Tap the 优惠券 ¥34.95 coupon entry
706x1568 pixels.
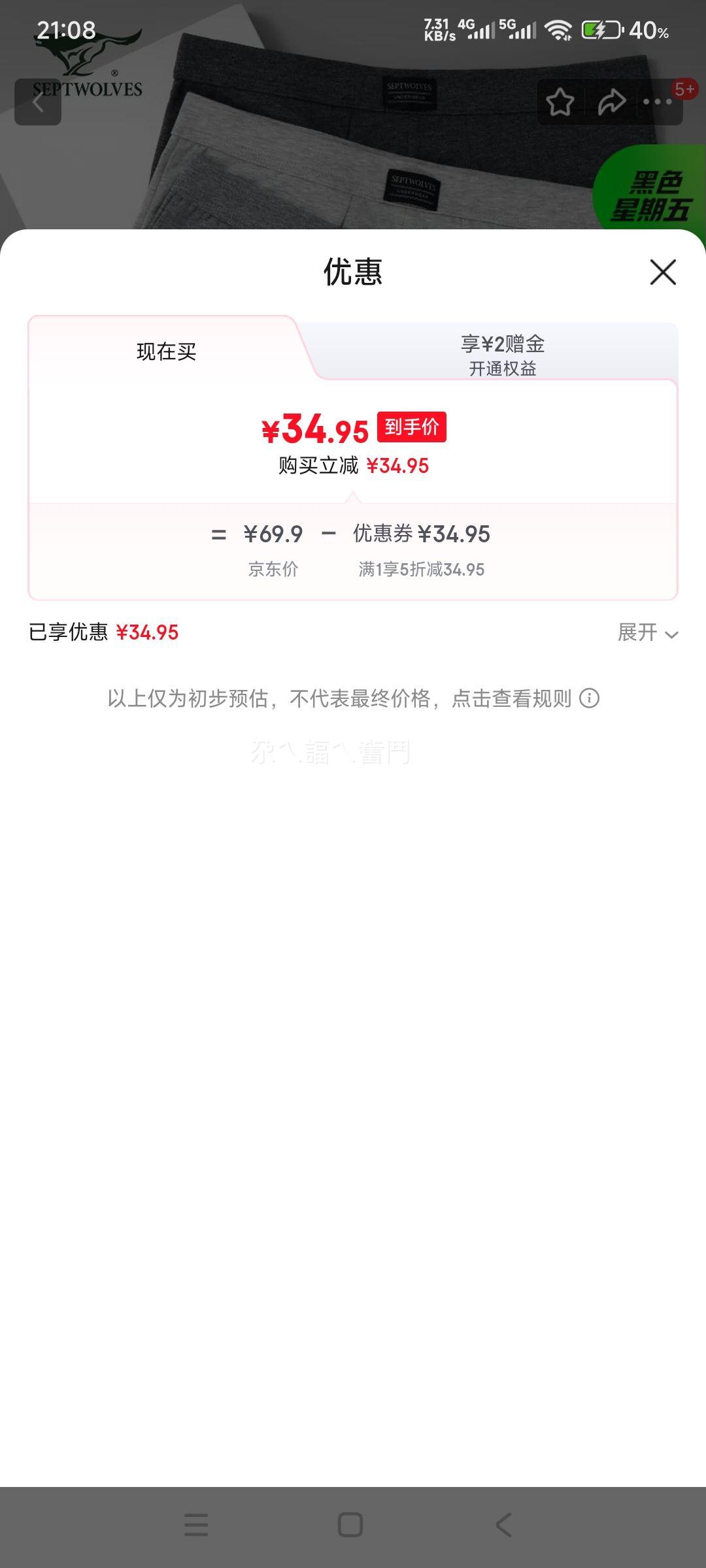[422, 534]
